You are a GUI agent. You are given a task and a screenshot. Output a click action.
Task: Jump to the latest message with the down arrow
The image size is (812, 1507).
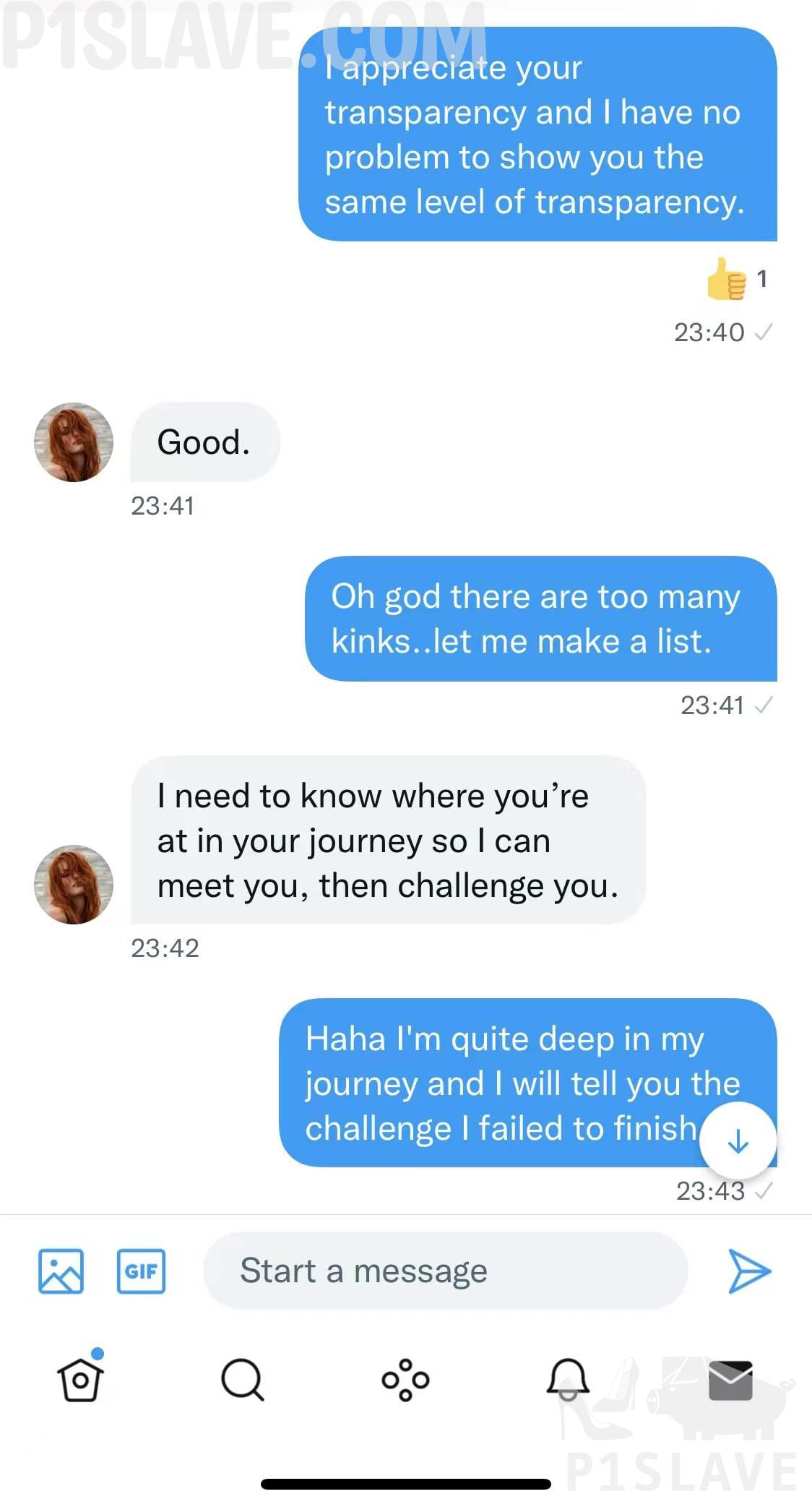coord(738,1141)
